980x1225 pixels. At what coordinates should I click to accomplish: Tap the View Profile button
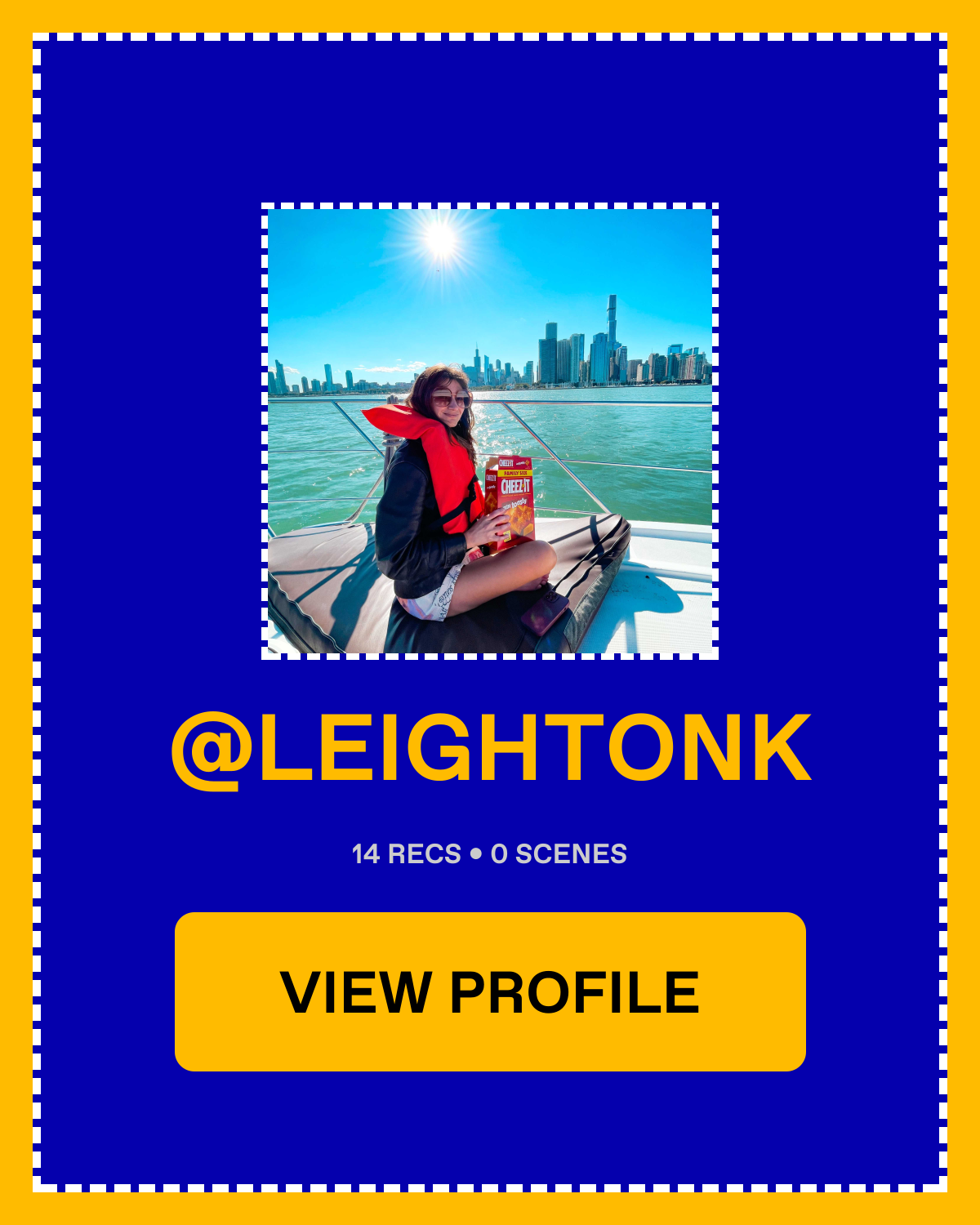(x=490, y=991)
